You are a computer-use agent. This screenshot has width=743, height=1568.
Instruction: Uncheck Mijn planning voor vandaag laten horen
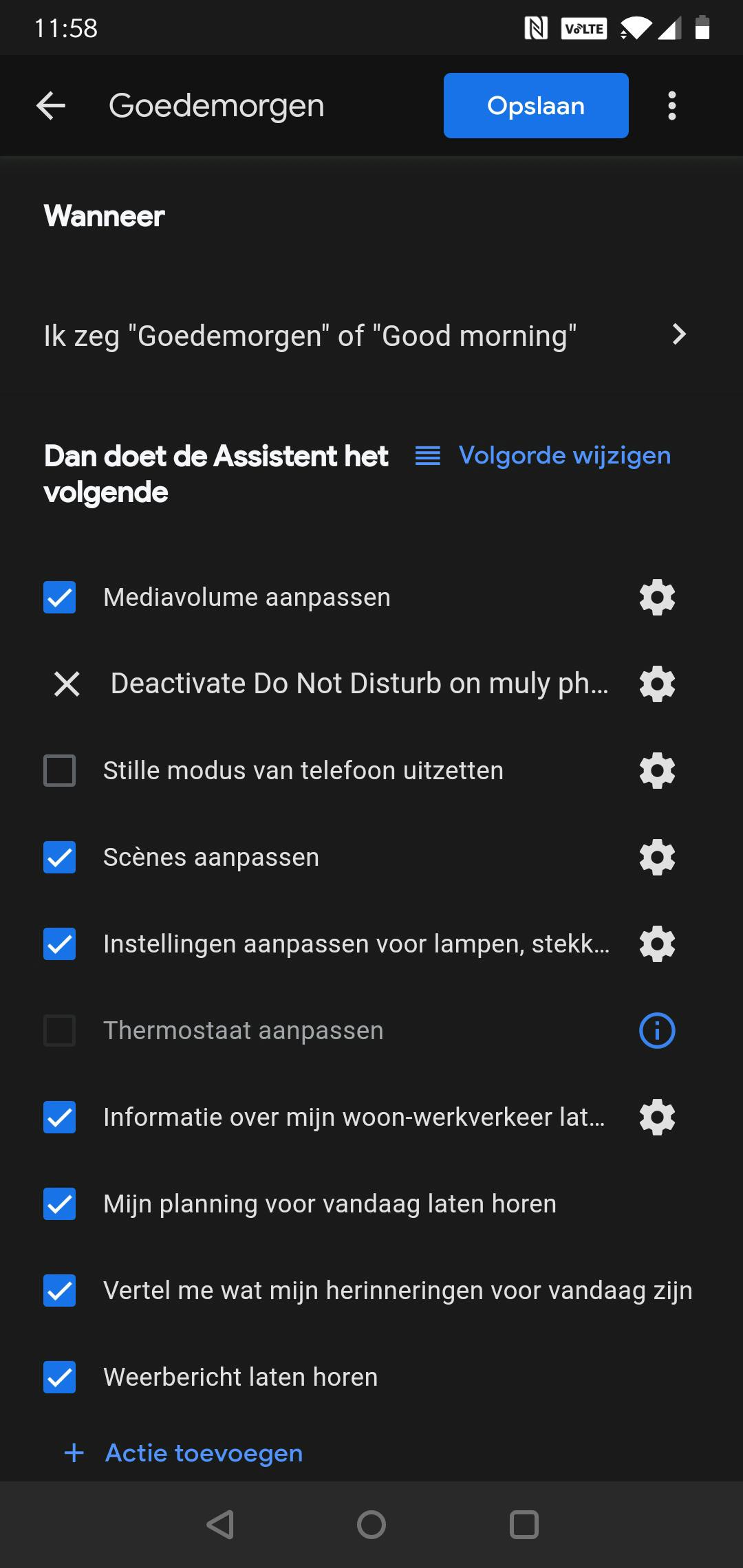coord(60,1204)
